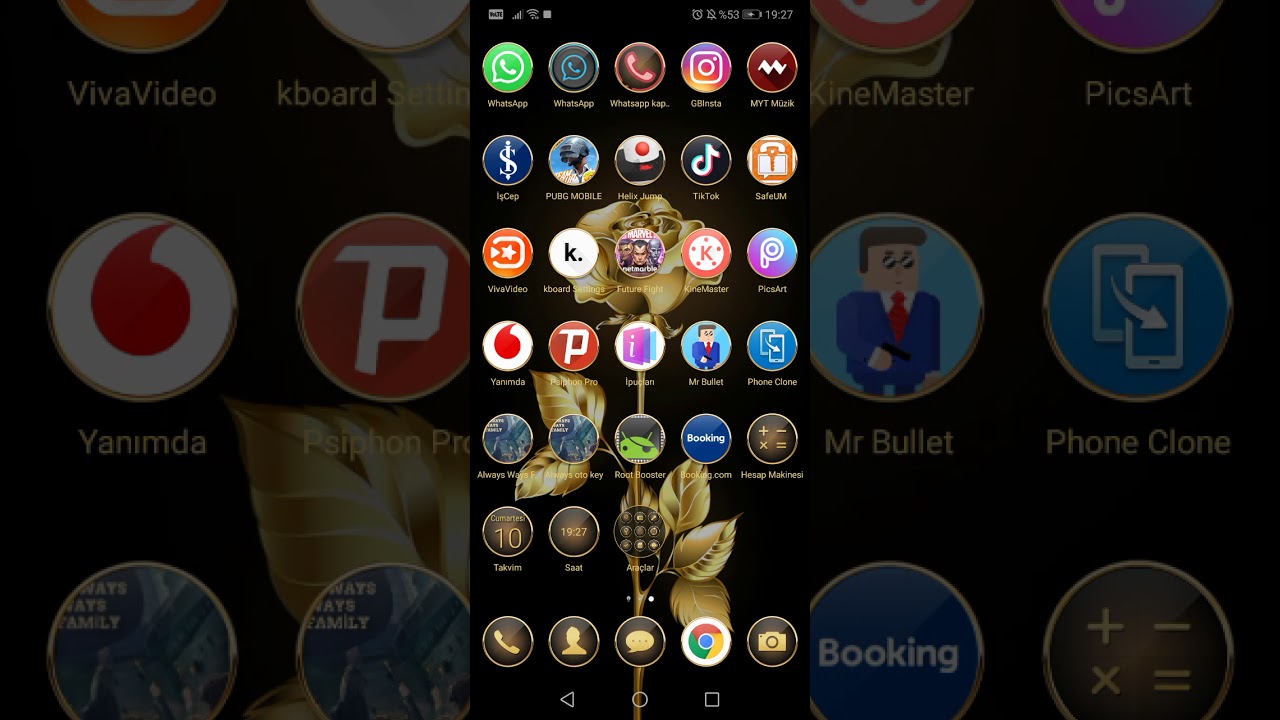Open VivaVideo editor
The height and width of the screenshot is (720, 1280).
pyautogui.click(x=508, y=254)
